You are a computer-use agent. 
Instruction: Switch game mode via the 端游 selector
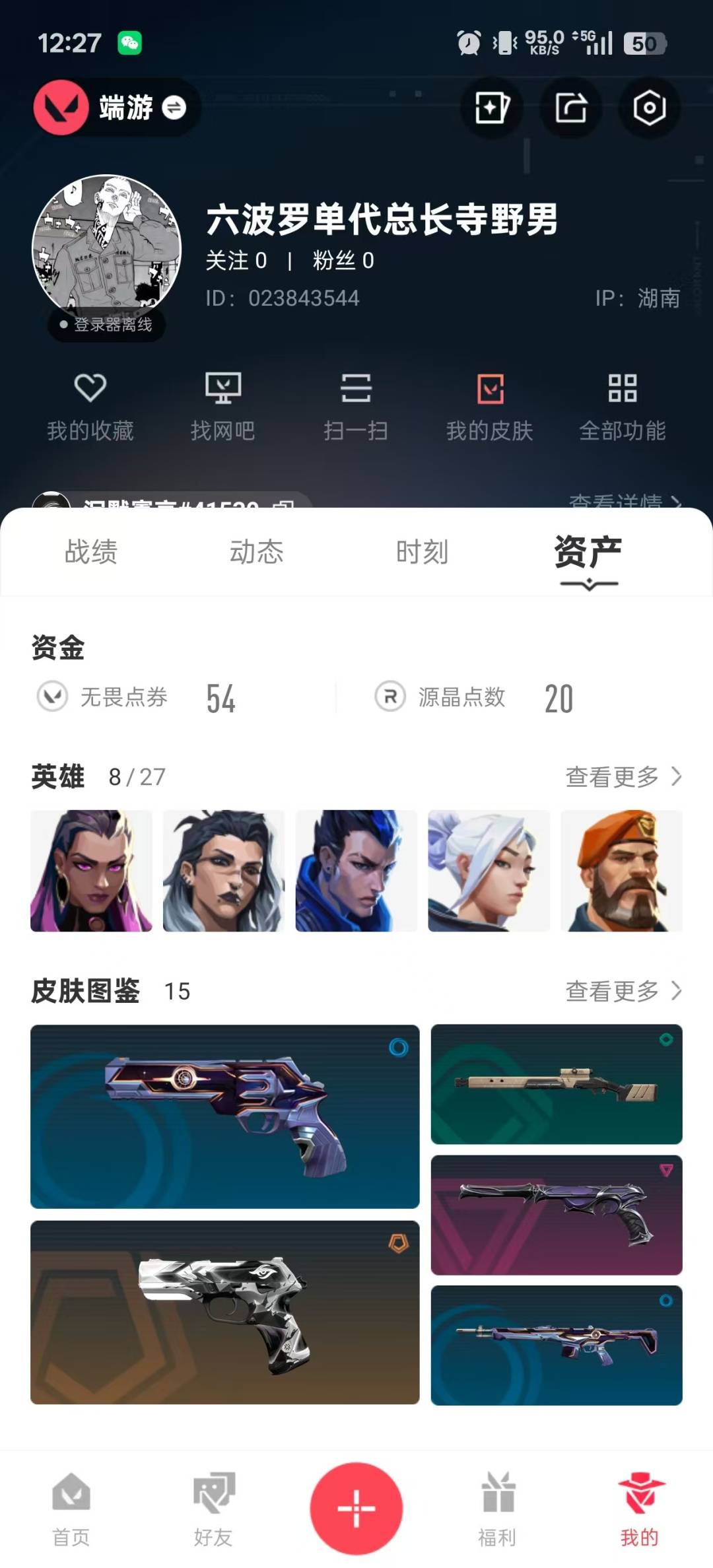[116, 108]
